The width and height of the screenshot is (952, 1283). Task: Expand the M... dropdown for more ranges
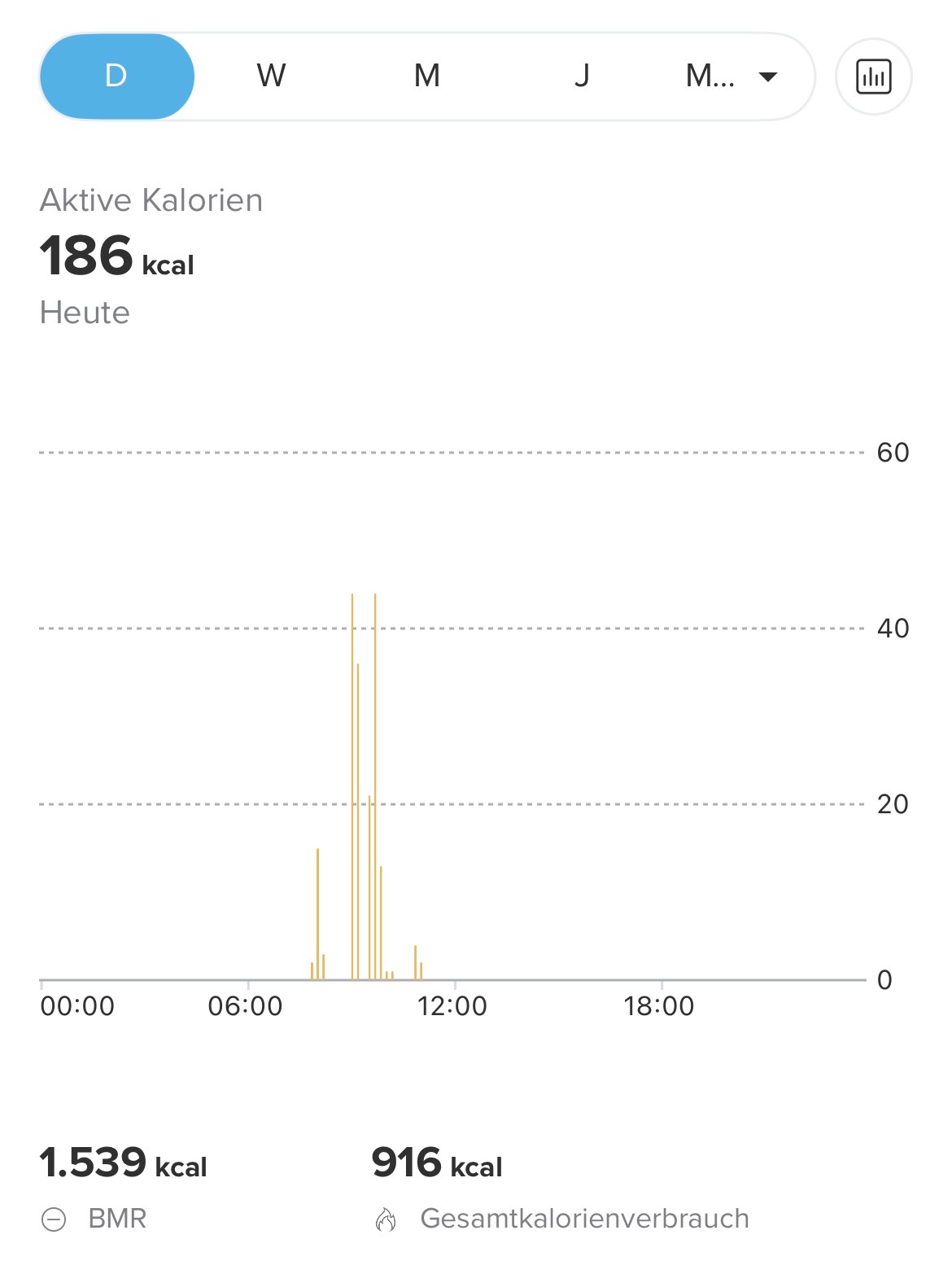tap(731, 77)
